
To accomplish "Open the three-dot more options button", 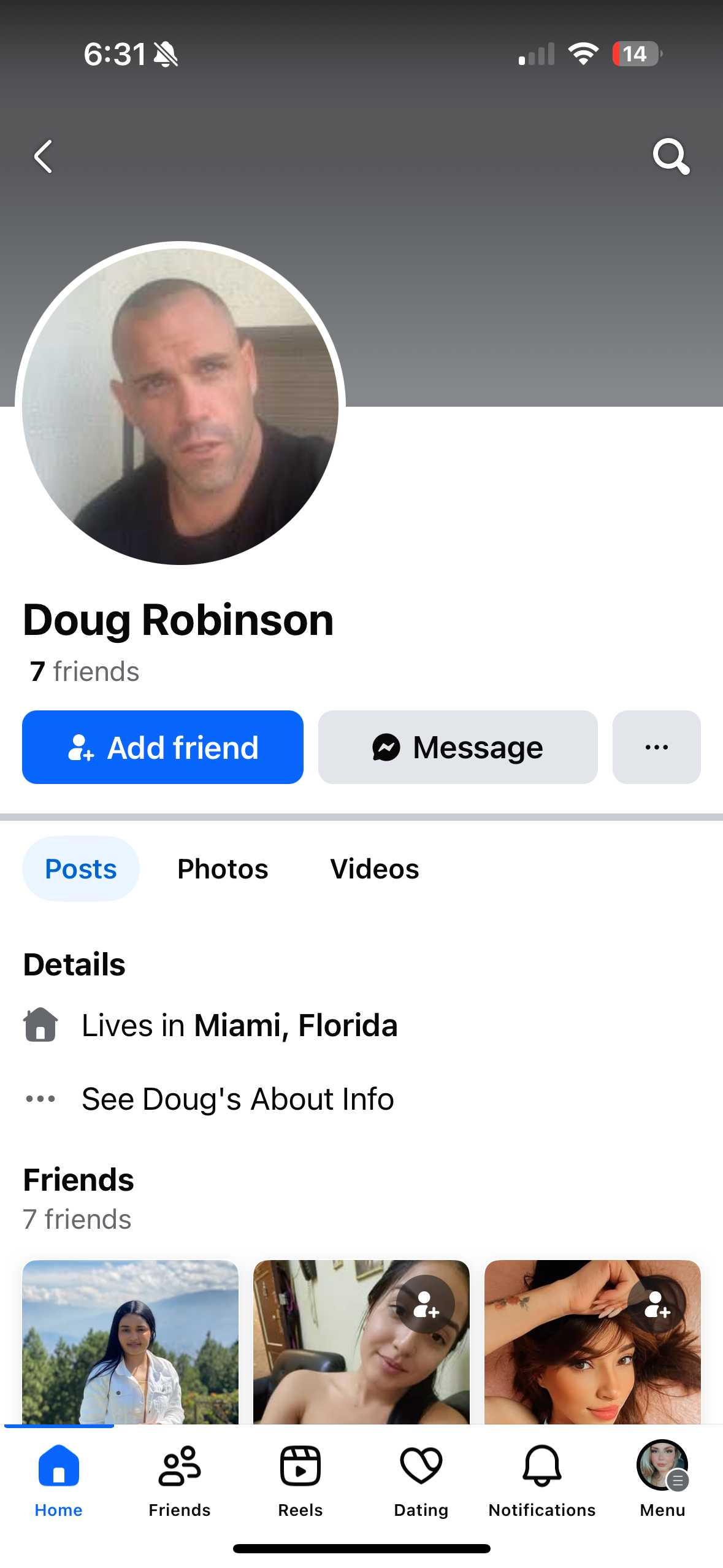I will (656, 747).
